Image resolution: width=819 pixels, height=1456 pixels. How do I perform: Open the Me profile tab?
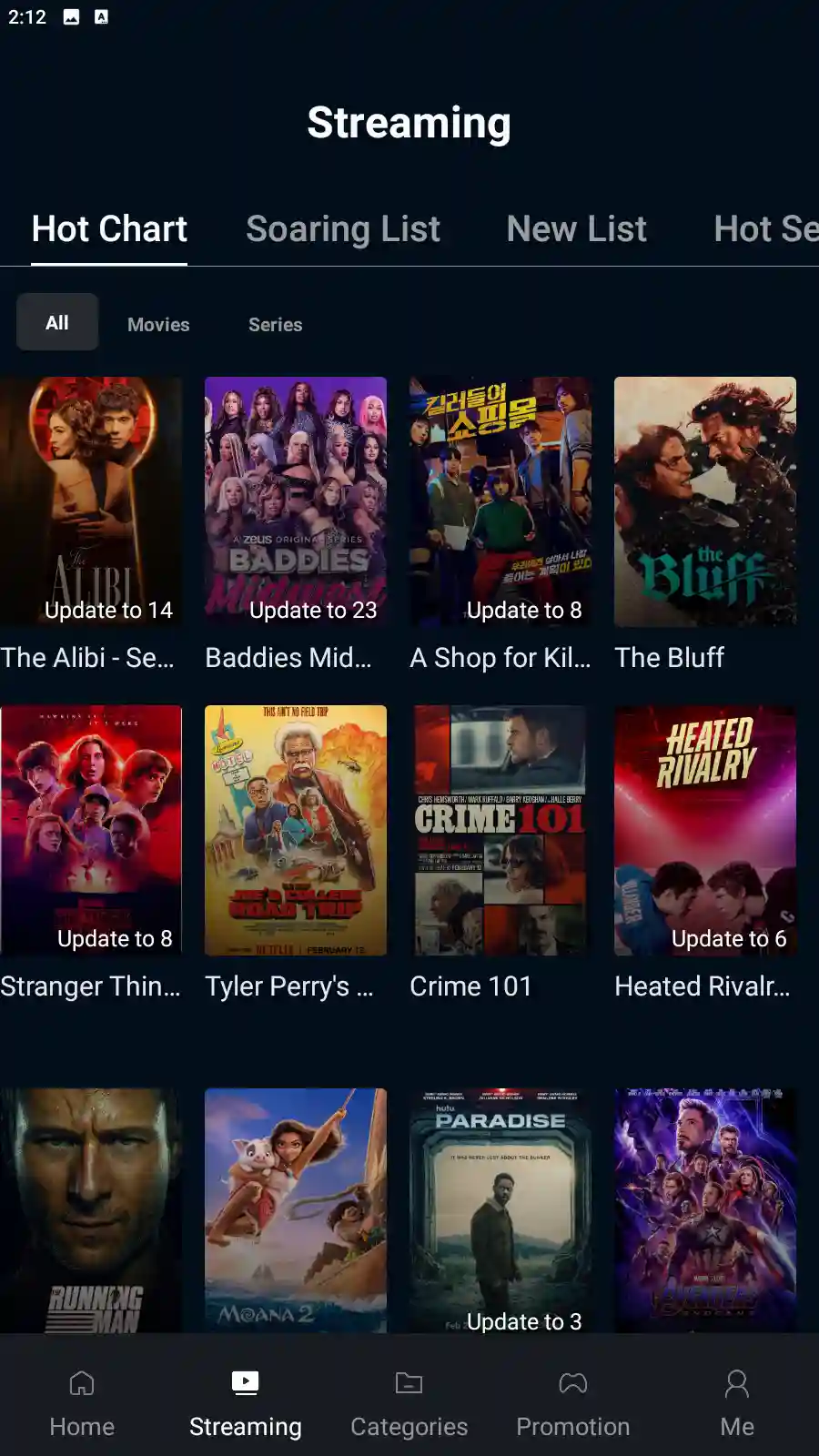pos(736,1403)
